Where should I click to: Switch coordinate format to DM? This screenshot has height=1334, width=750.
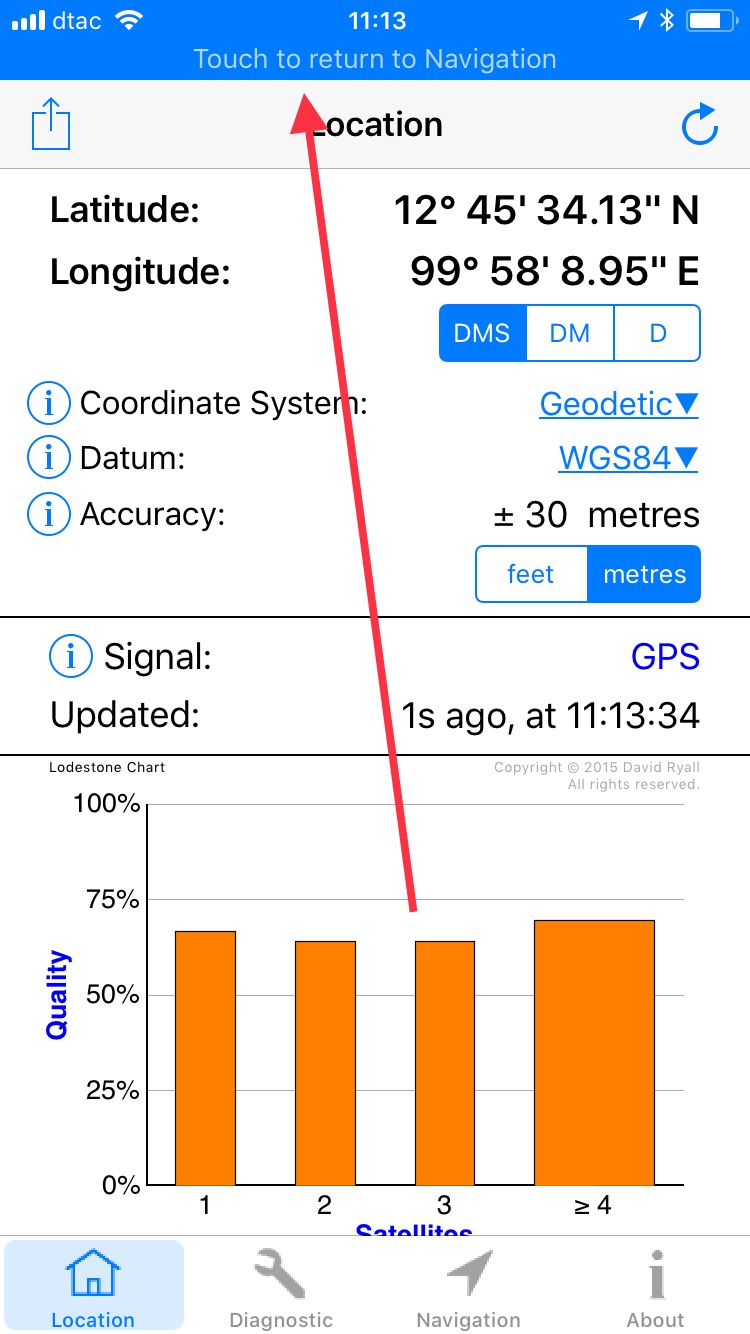coord(570,333)
